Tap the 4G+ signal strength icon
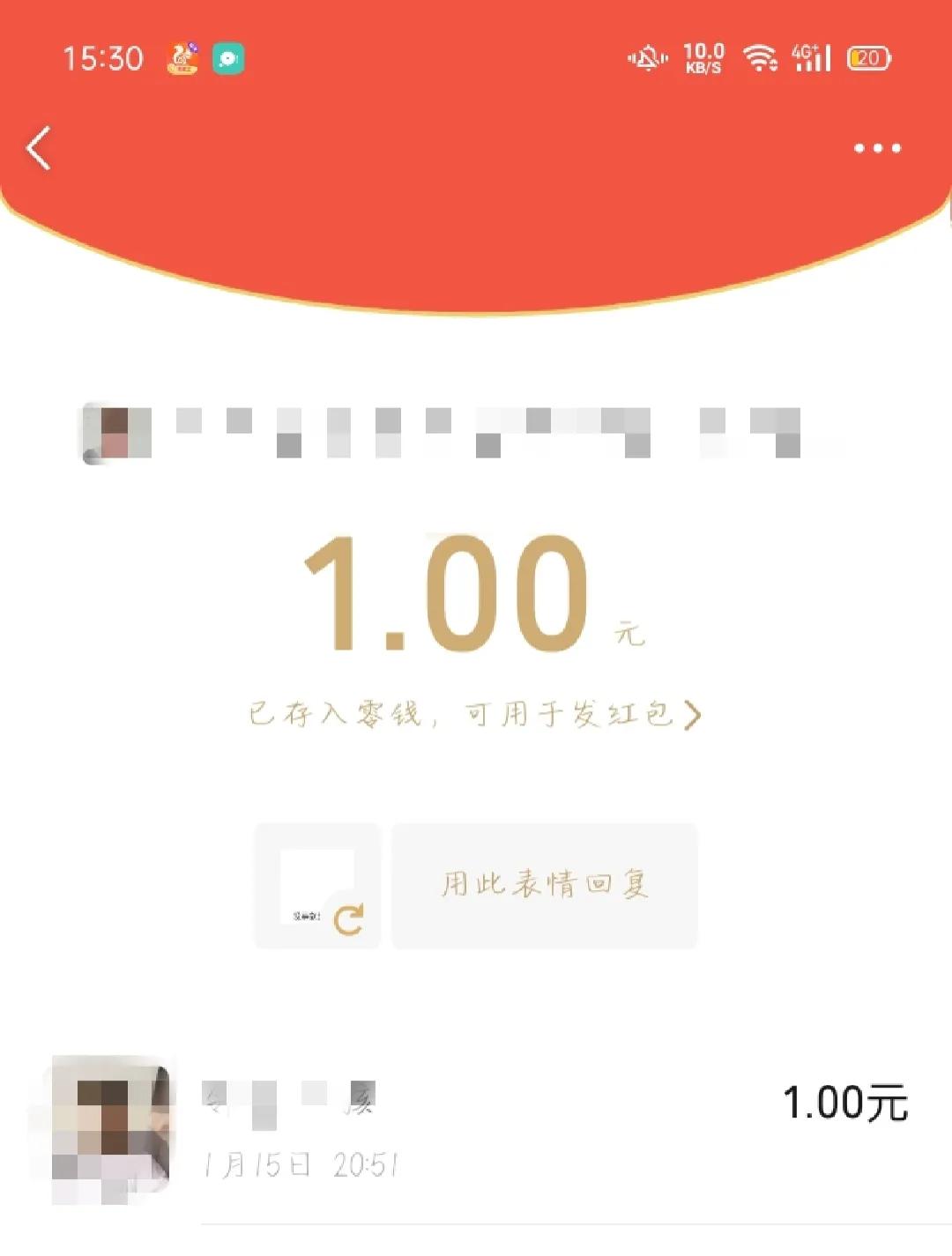The image size is (952, 1256). click(812, 56)
